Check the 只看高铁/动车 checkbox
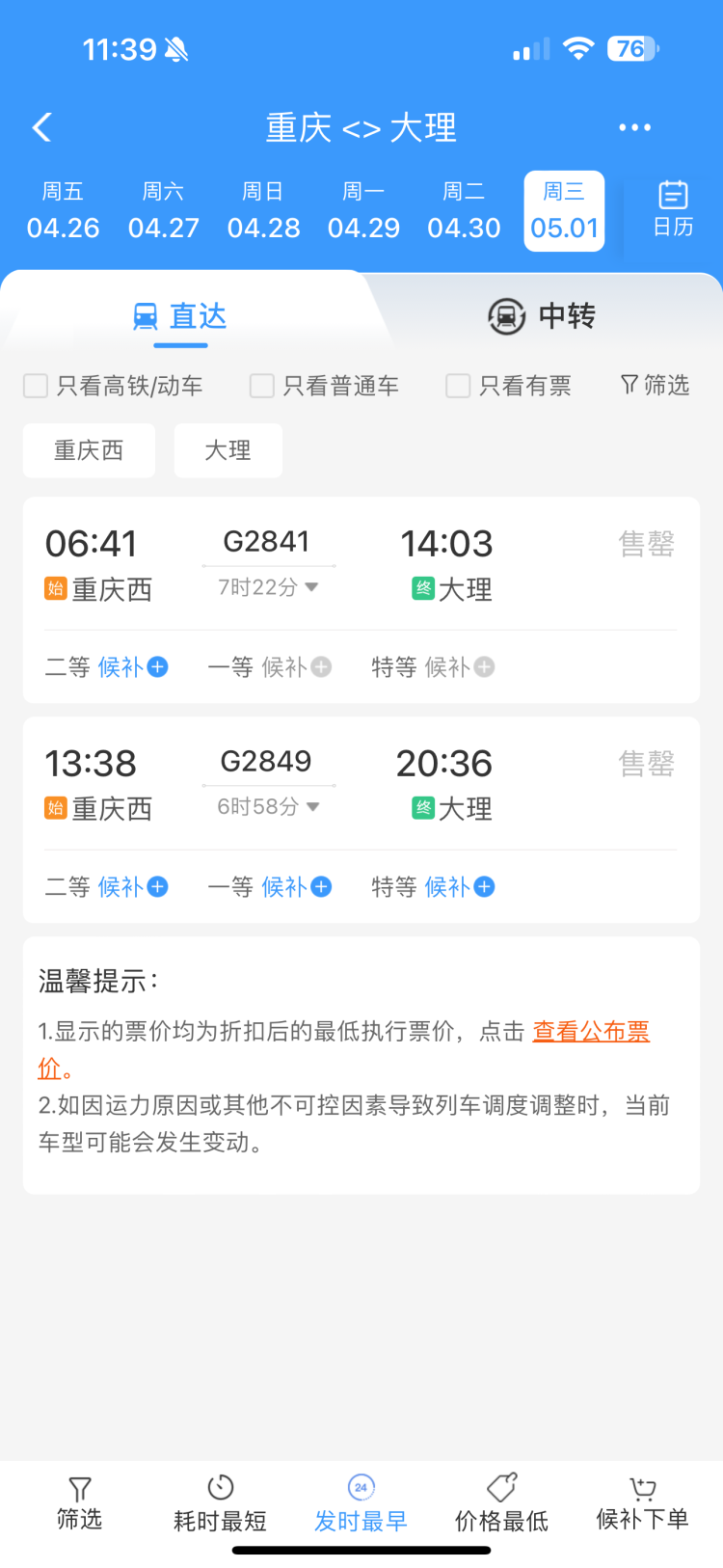The width and height of the screenshot is (723, 1568). click(x=37, y=386)
